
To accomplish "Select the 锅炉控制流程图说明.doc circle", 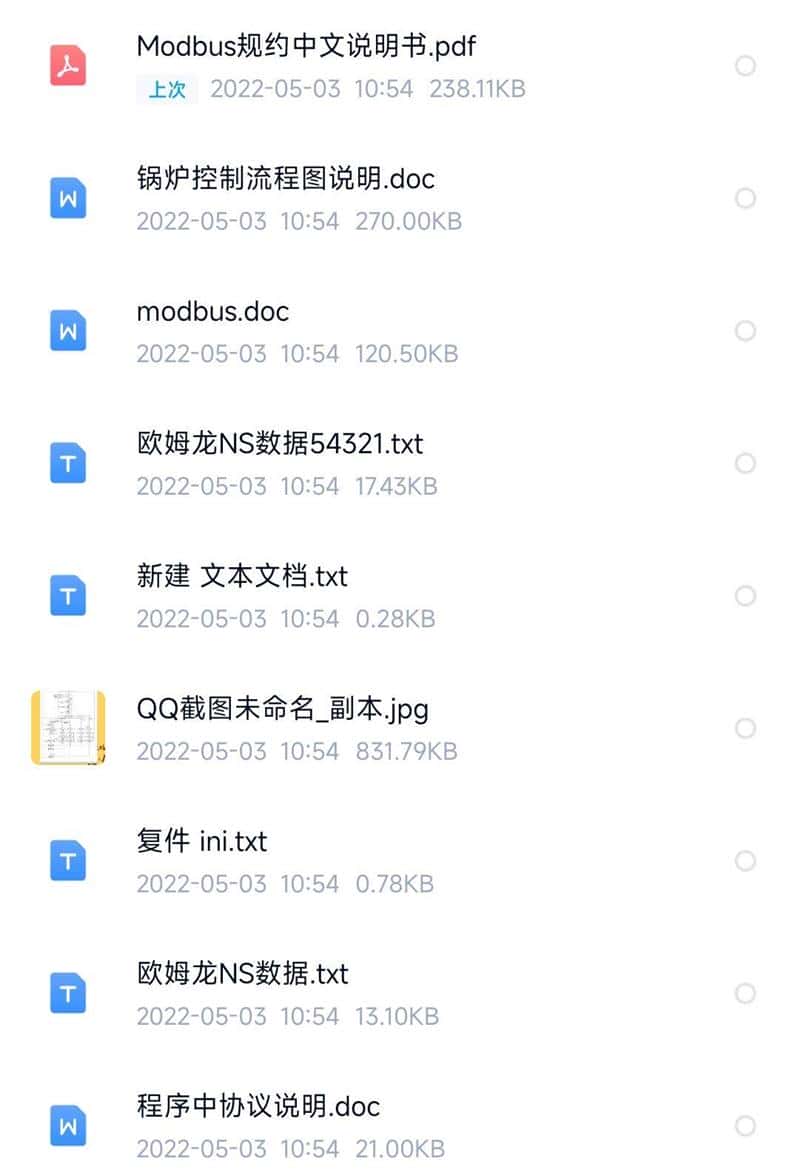I will [745, 198].
